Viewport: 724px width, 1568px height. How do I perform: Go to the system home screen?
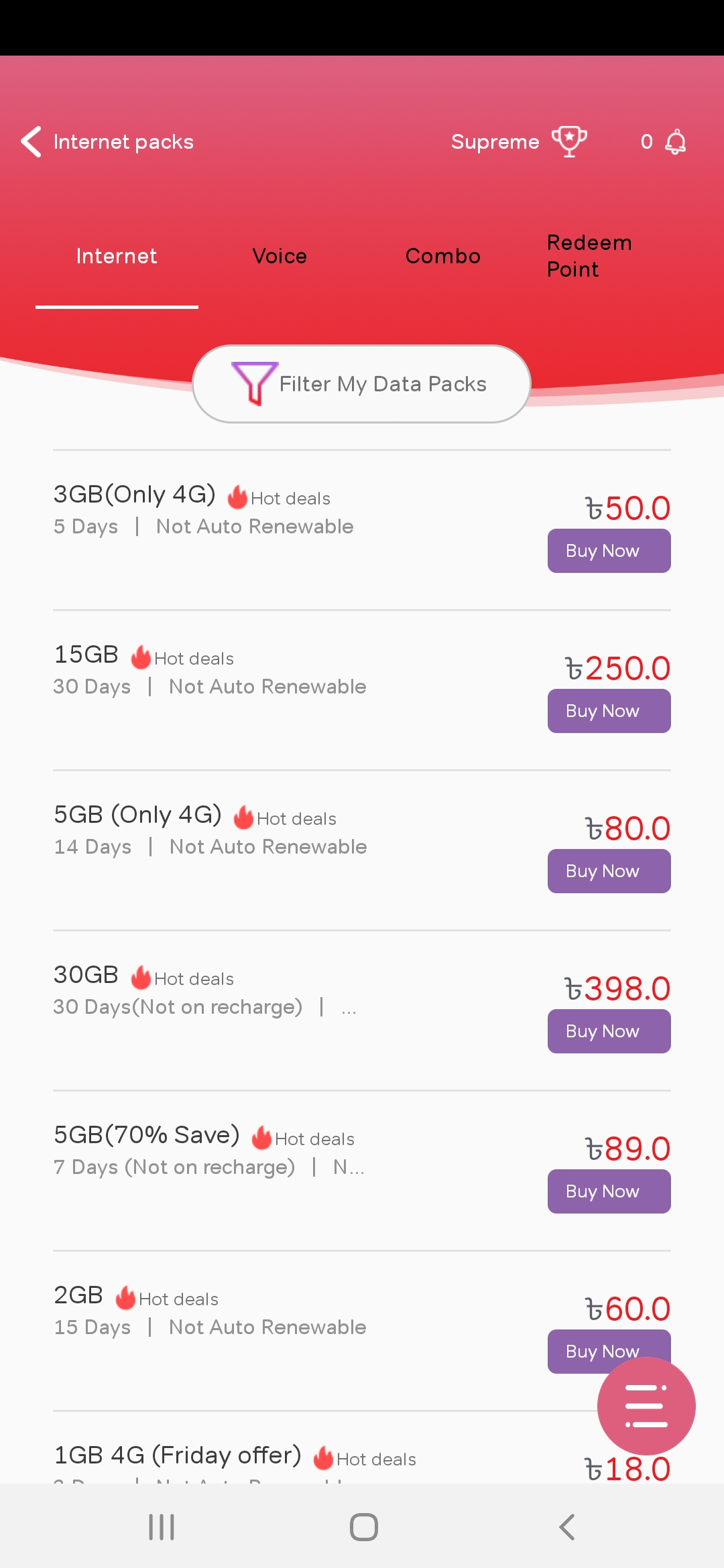pyautogui.click(x=364, y=1527)
